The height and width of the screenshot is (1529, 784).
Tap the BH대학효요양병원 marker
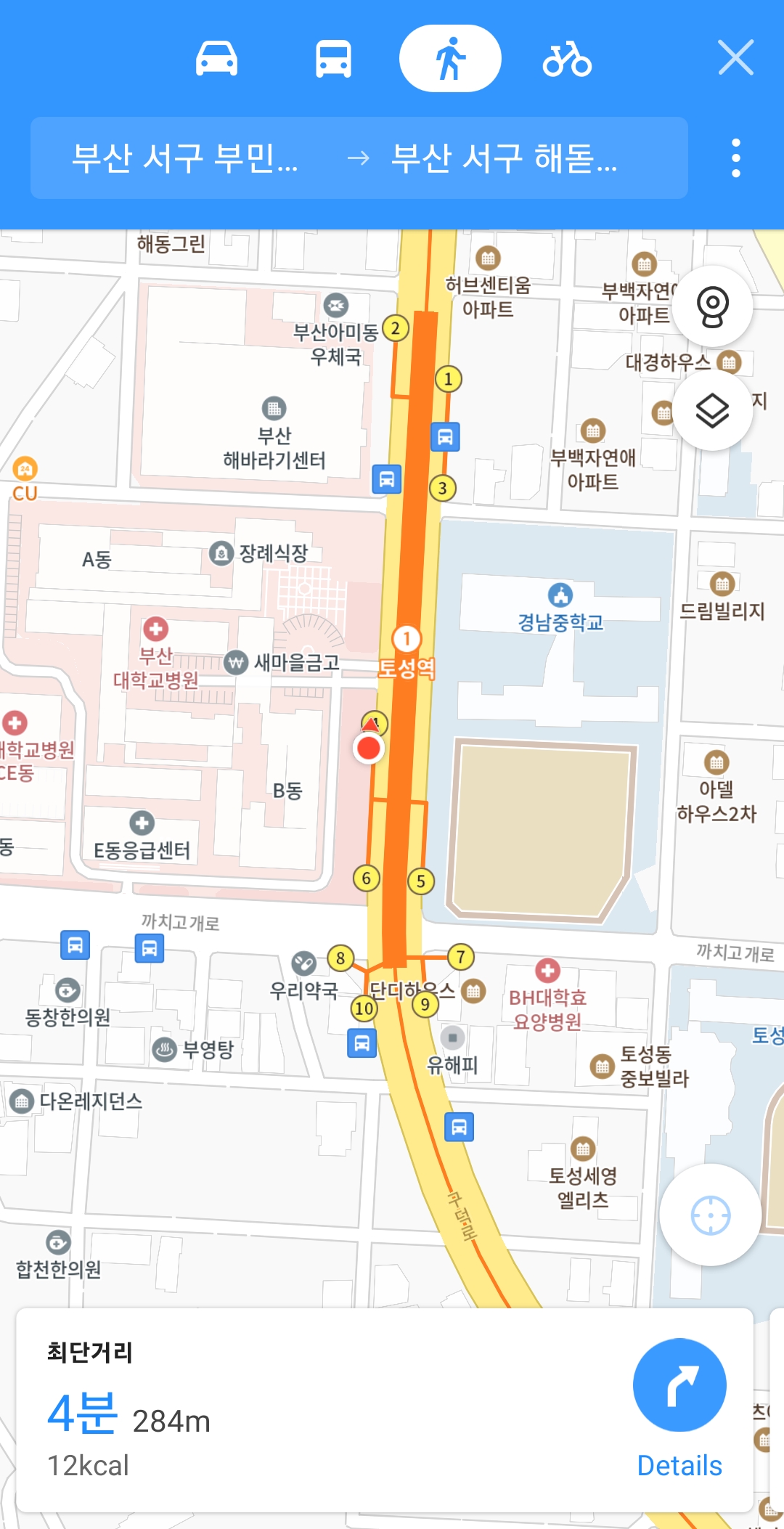(547, 970)
